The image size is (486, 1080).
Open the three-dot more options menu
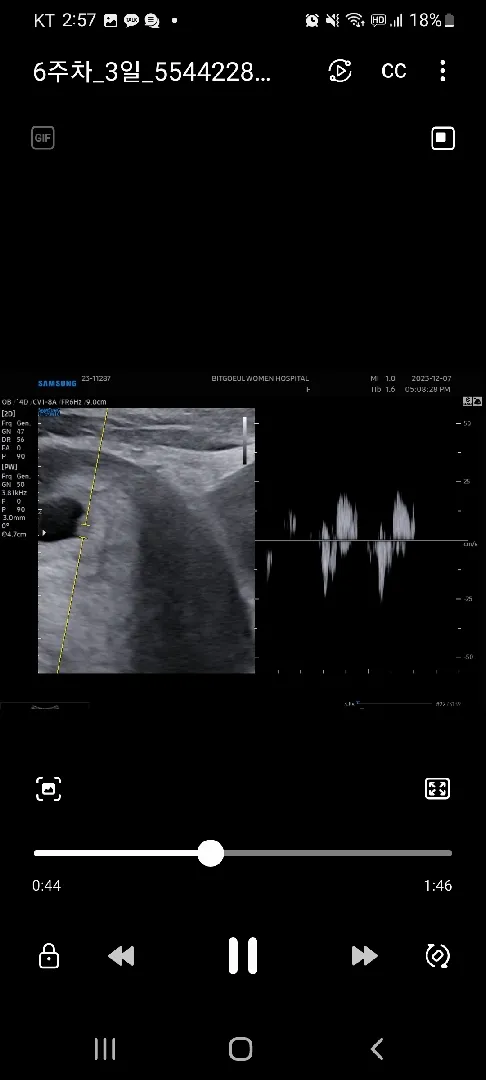(x=443, y=70)
